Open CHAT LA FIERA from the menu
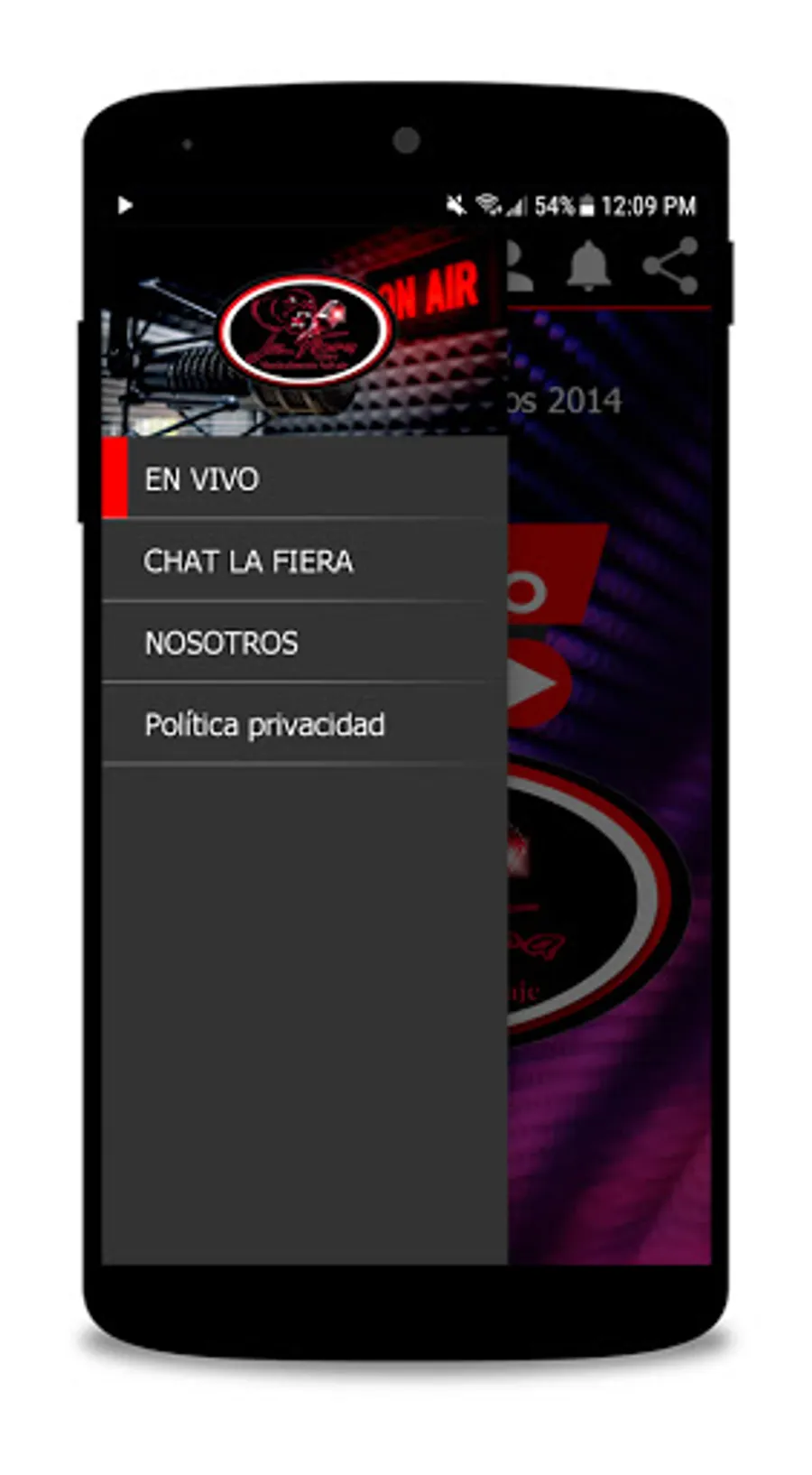 249,561
